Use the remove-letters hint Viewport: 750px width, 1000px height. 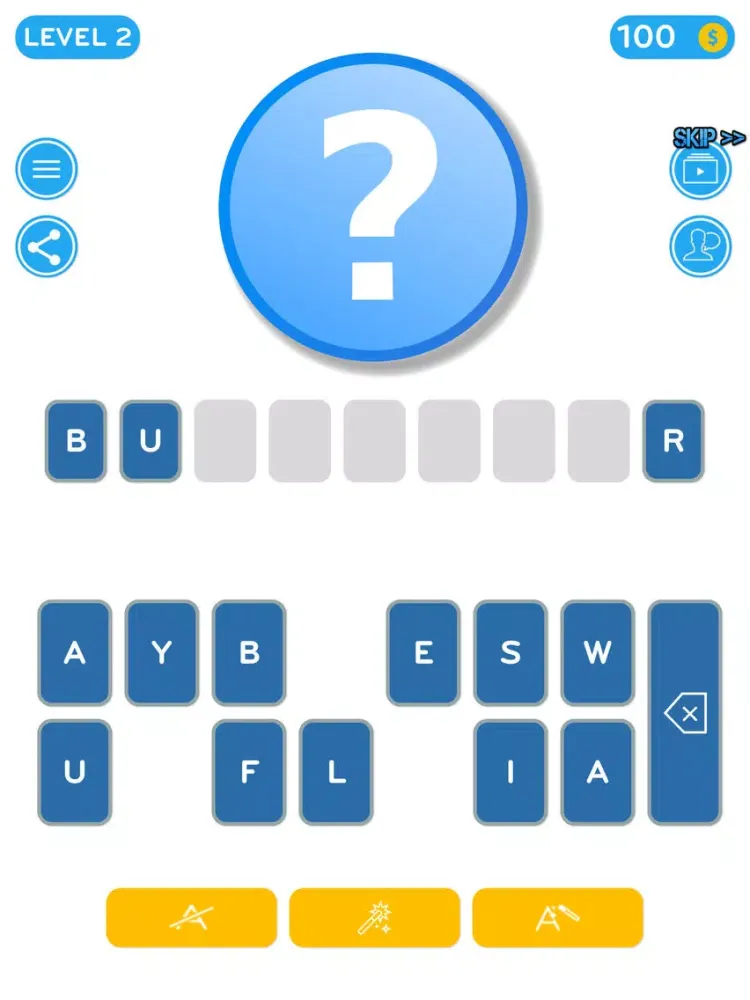[190, 917]
